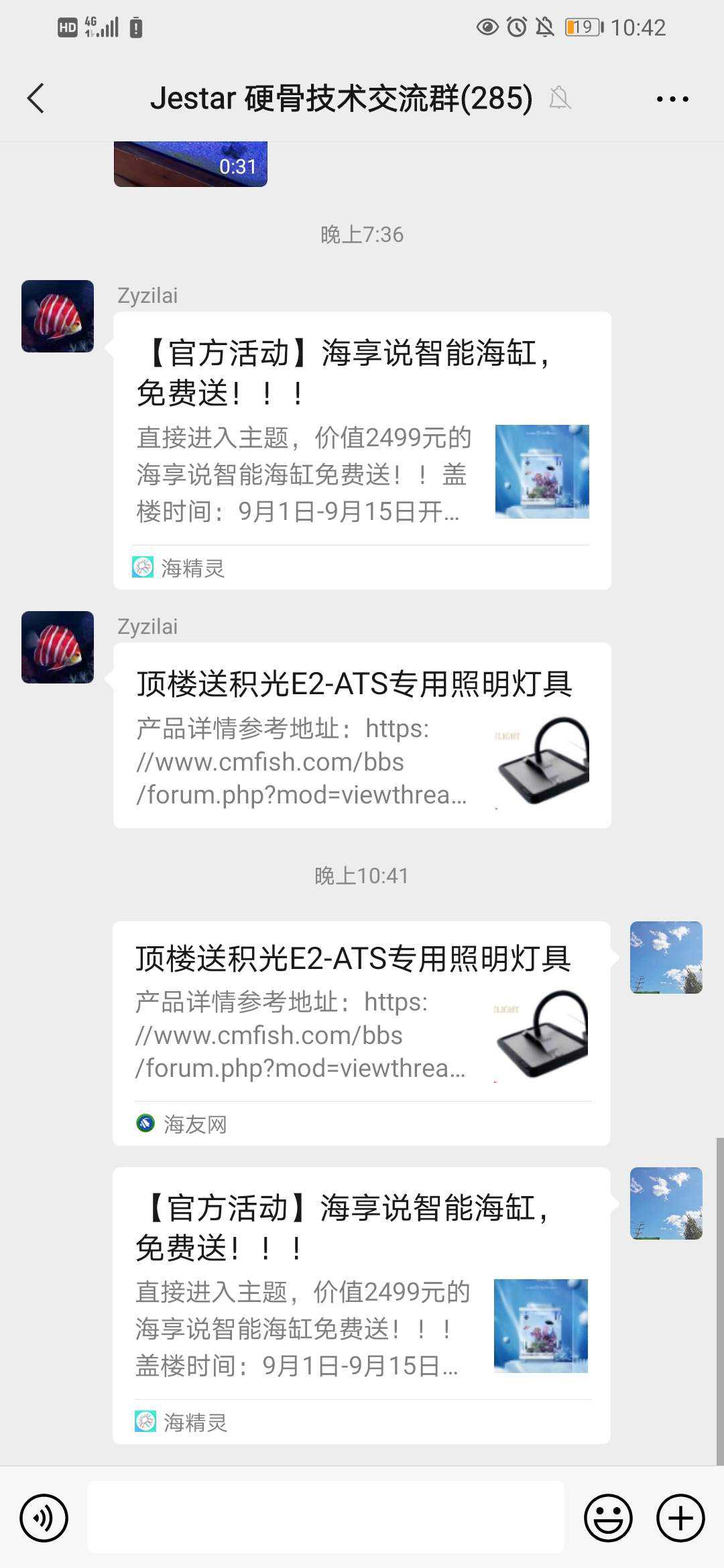The height and width of the screenshot is (1568, 724).
Task: Open the plus attachment menu
Action: tap(680, 1518)
